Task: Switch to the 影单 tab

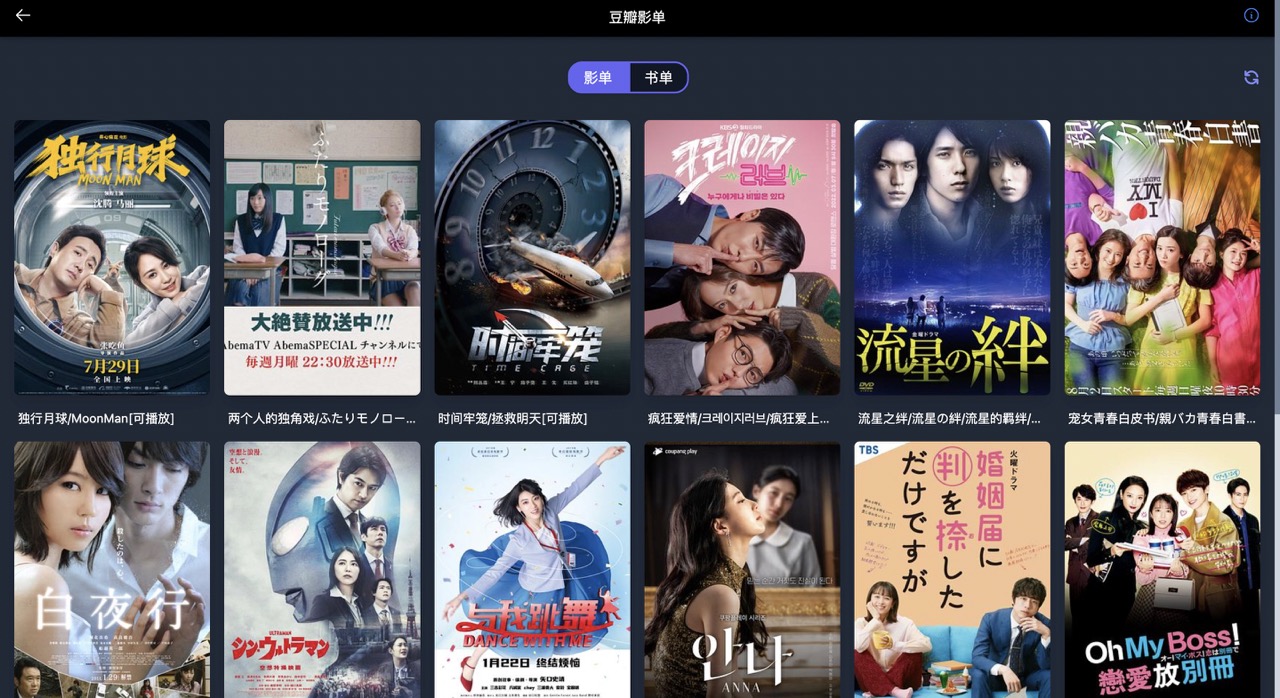Action: (598, 78)
